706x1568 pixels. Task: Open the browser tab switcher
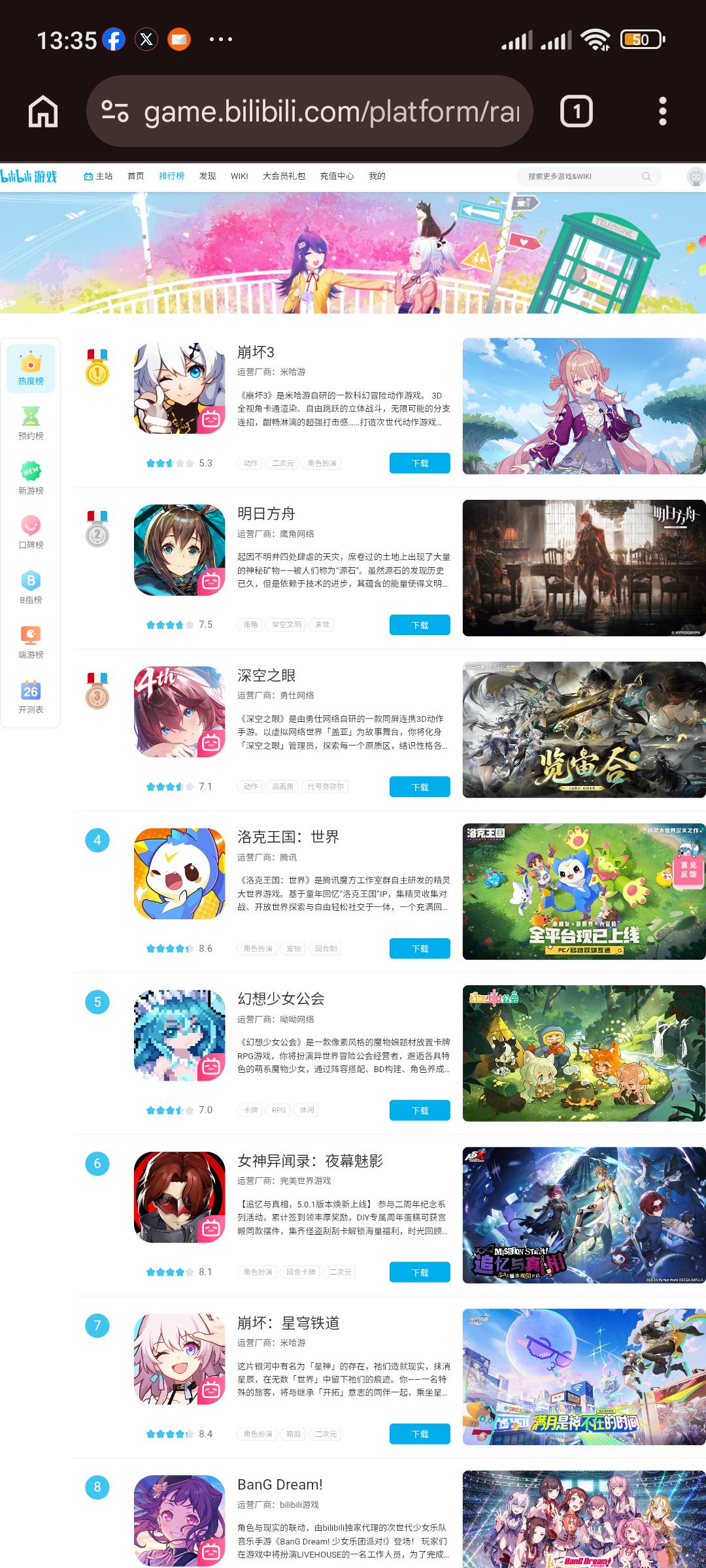click(x=576, y=112)
